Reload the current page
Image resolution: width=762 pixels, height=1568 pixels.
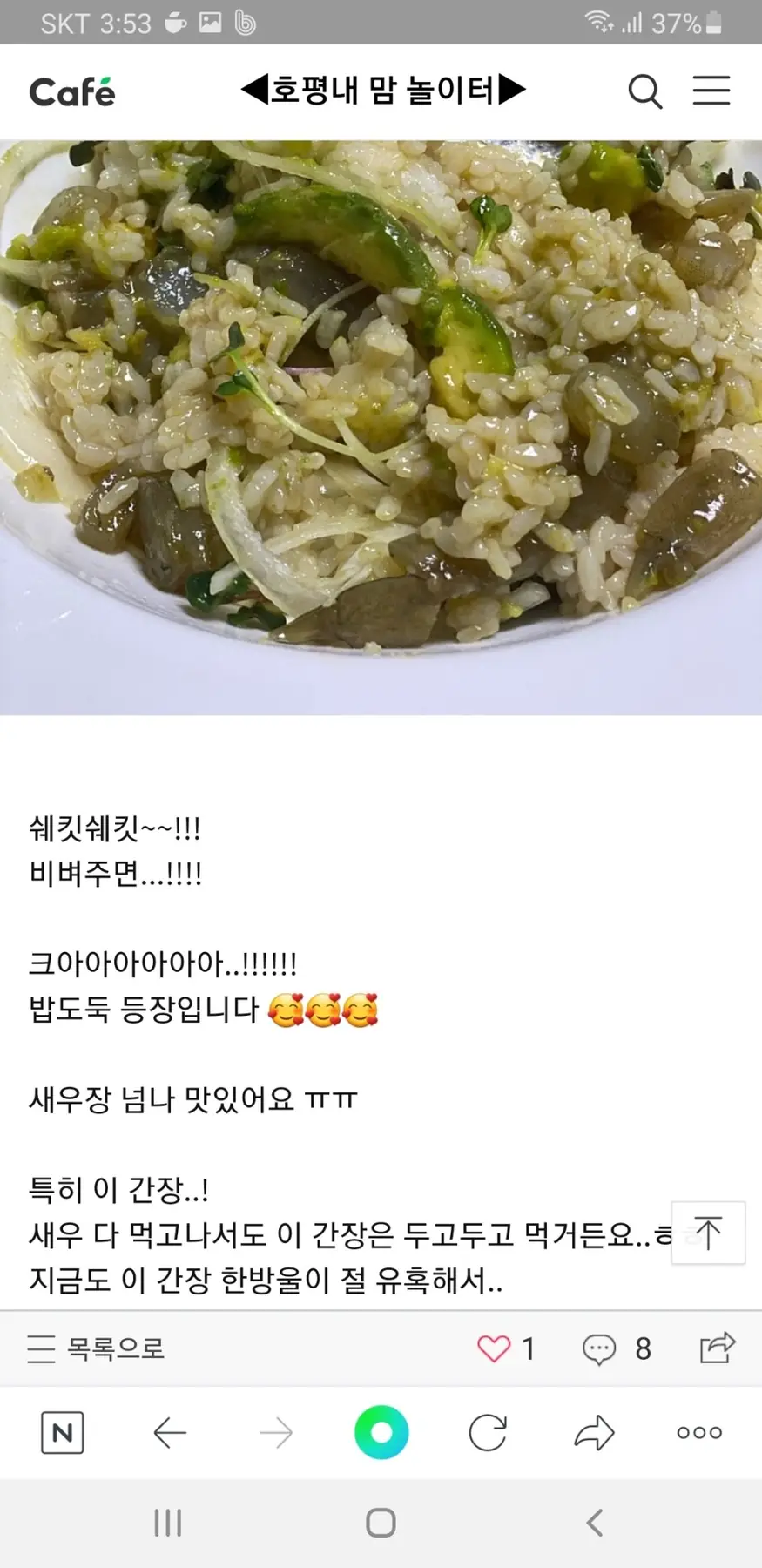pos(488,1432)
